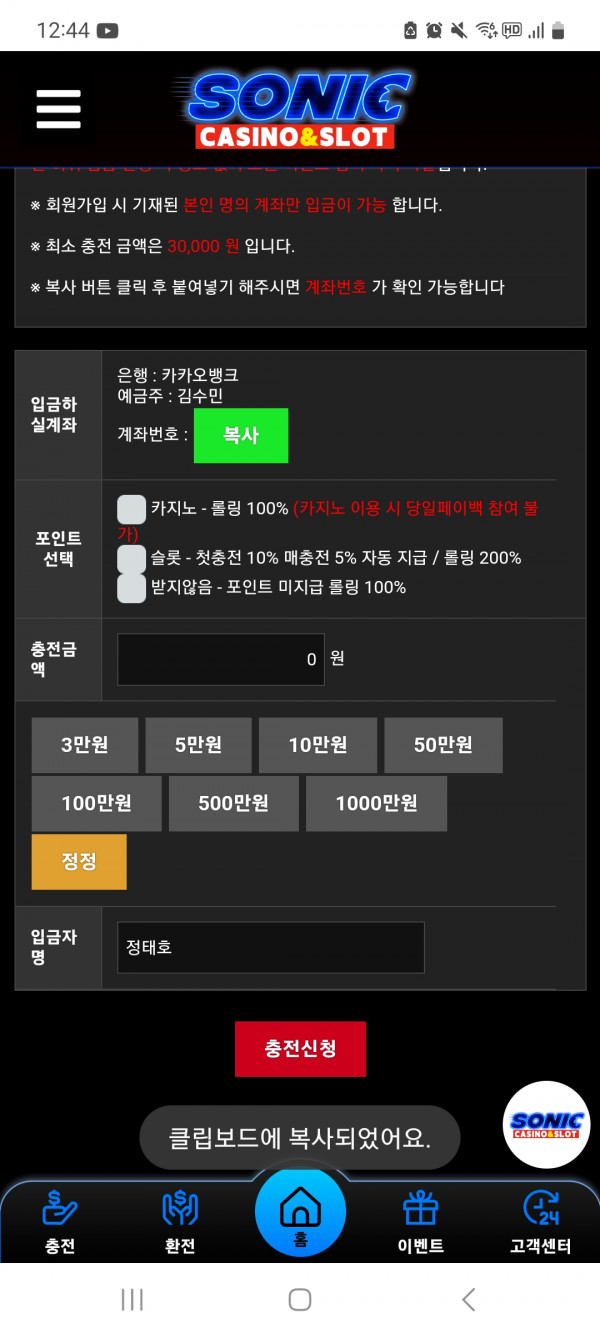The height and width of the screenshot is (1333, 600).
Task: Tap the yellow 정정 reset button
Action: pyautogui.click(x=79, y=862)
